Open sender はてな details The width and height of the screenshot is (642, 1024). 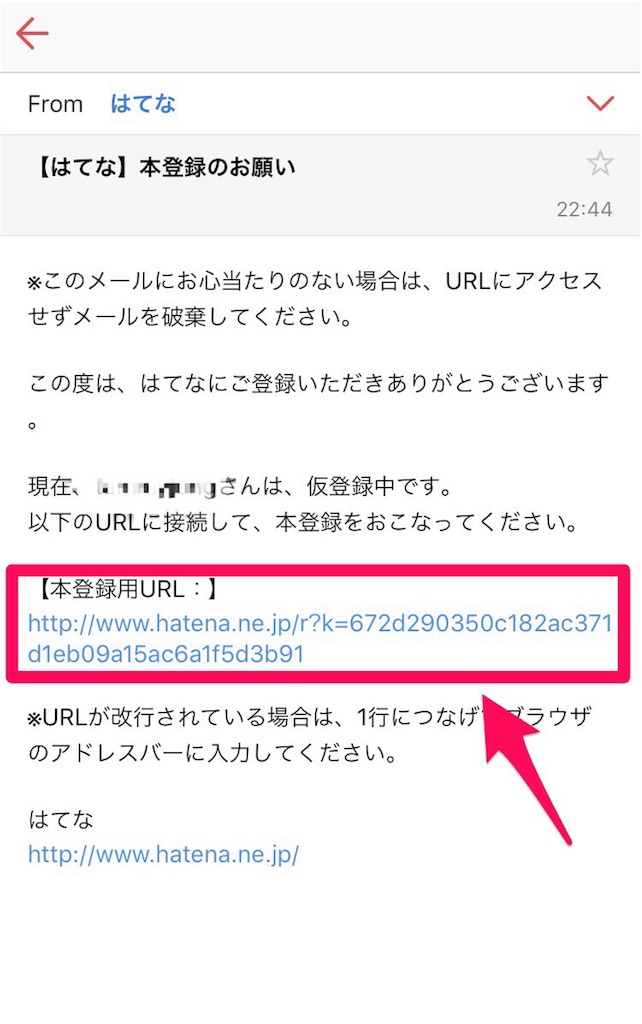tap(143, 104)
